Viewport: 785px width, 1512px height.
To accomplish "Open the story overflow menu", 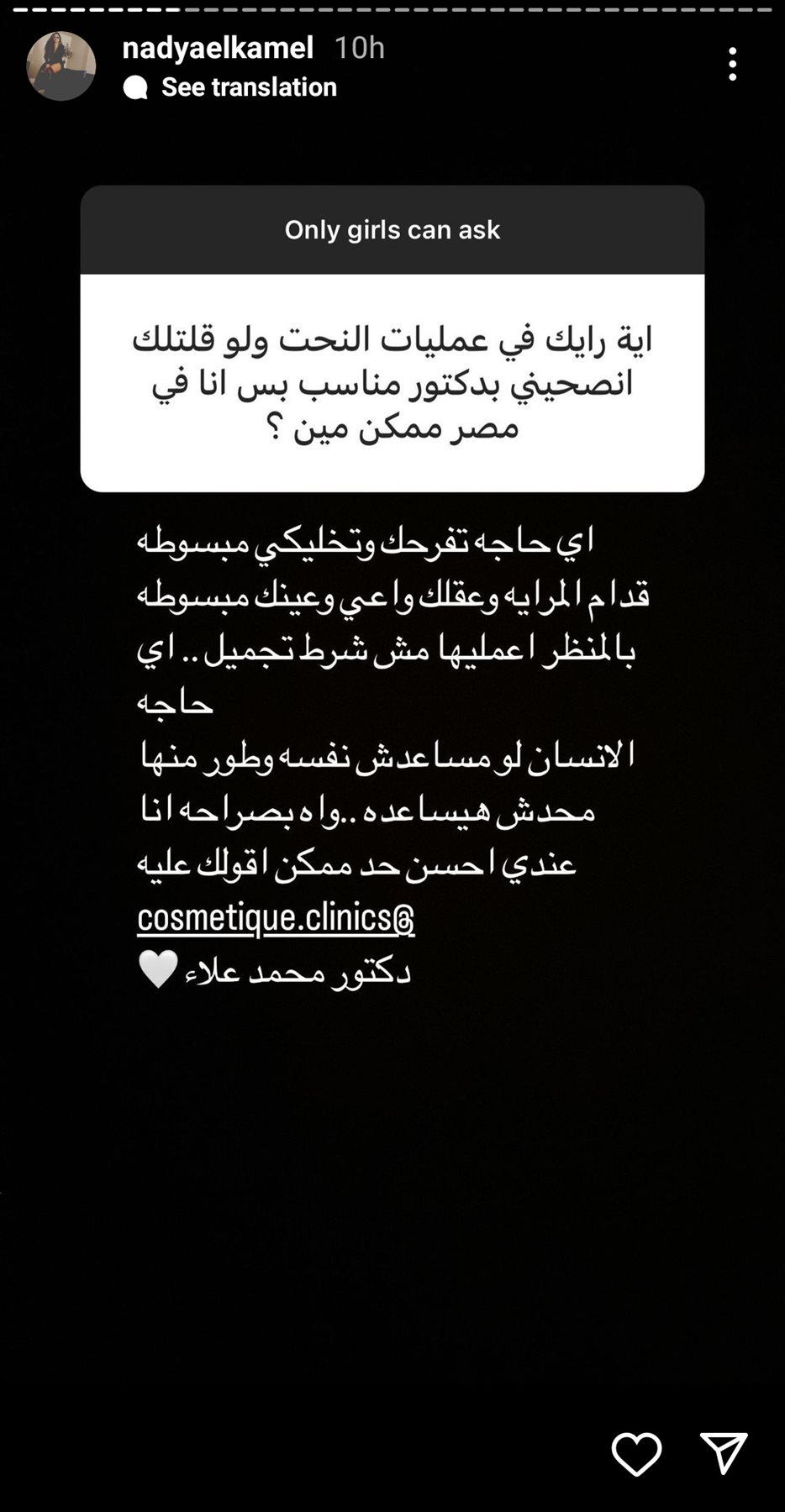I will [732, 64].
